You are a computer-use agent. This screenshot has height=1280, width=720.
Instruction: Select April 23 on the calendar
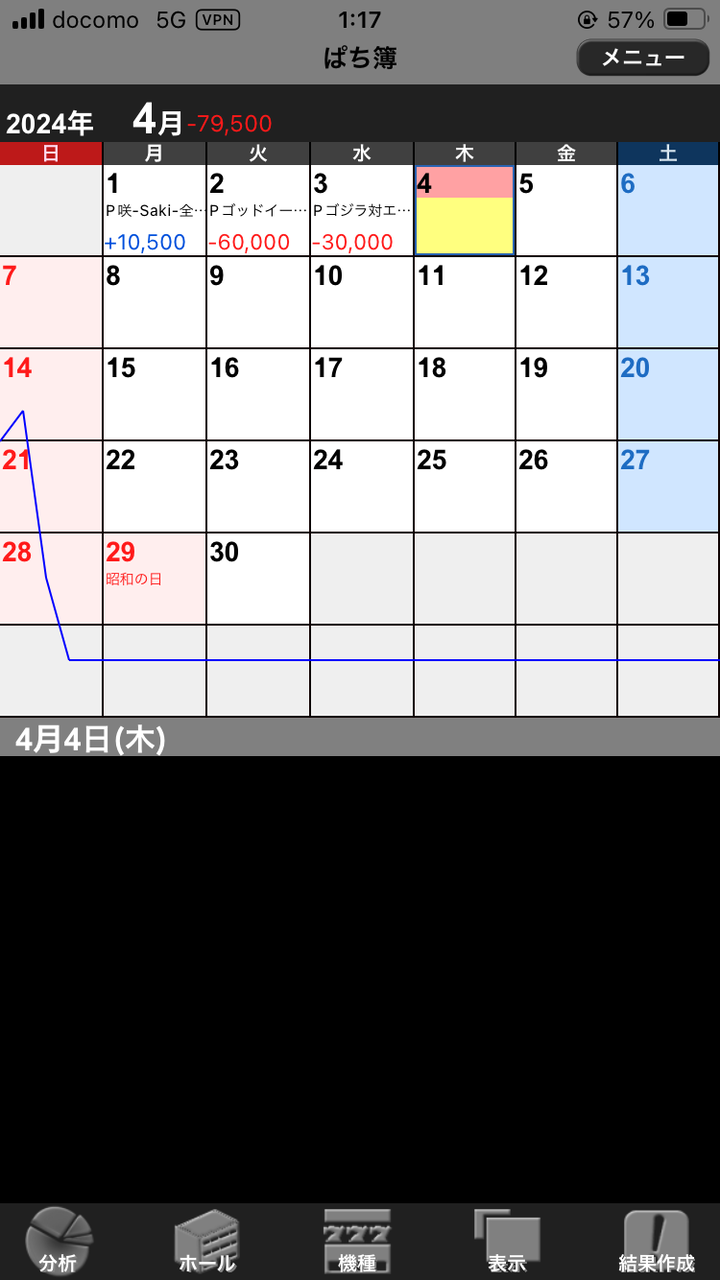(258, 487)
